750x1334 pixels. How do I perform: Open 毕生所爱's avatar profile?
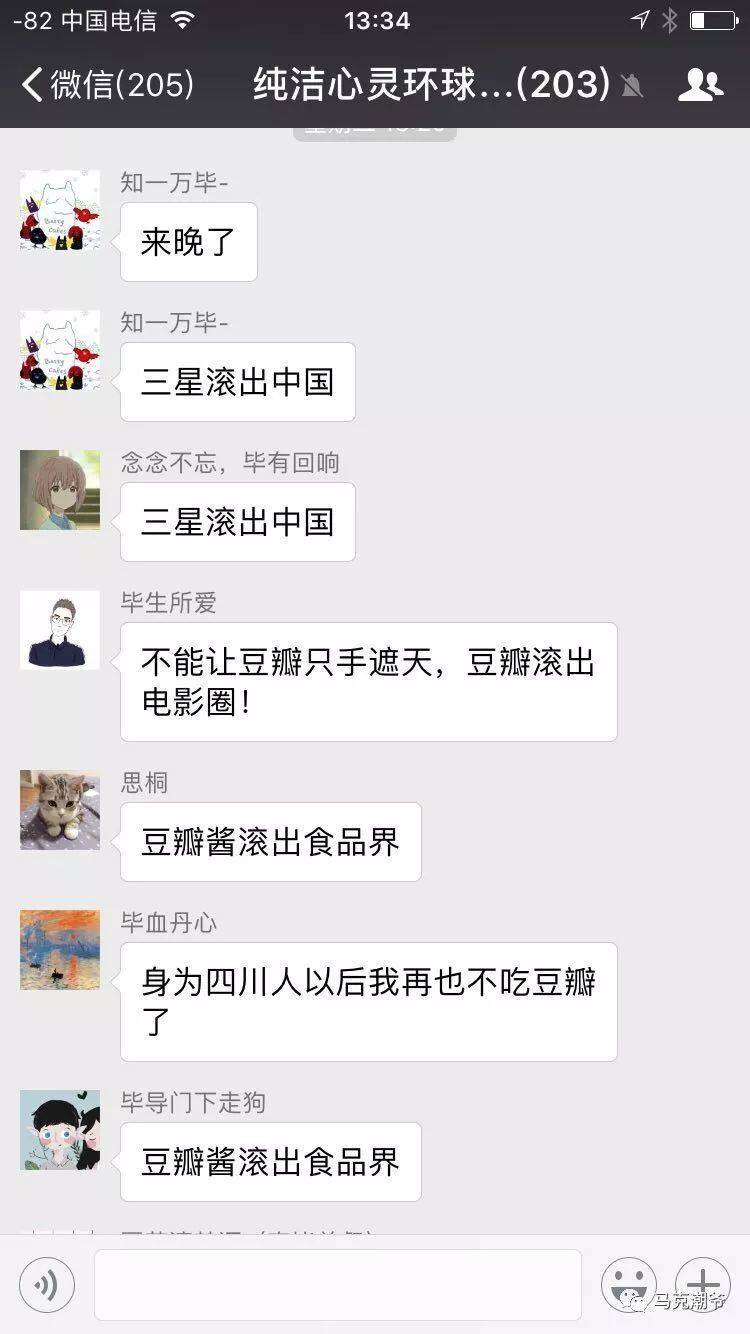[x=60, y=630]
